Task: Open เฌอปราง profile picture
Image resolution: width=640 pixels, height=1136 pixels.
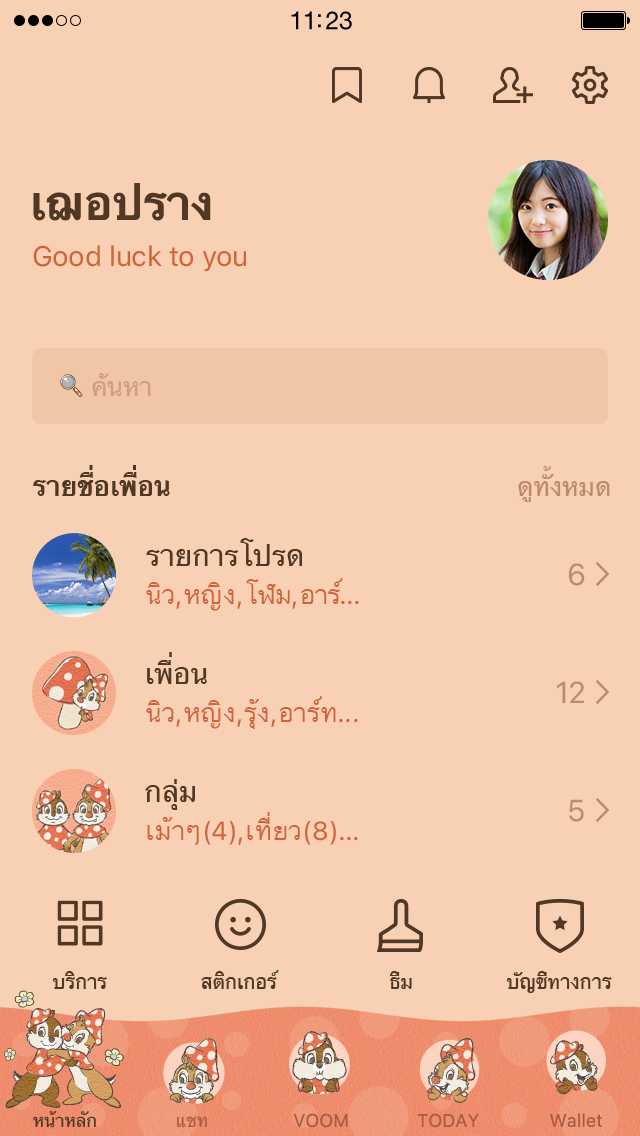Action: click(x=548, y=220)
